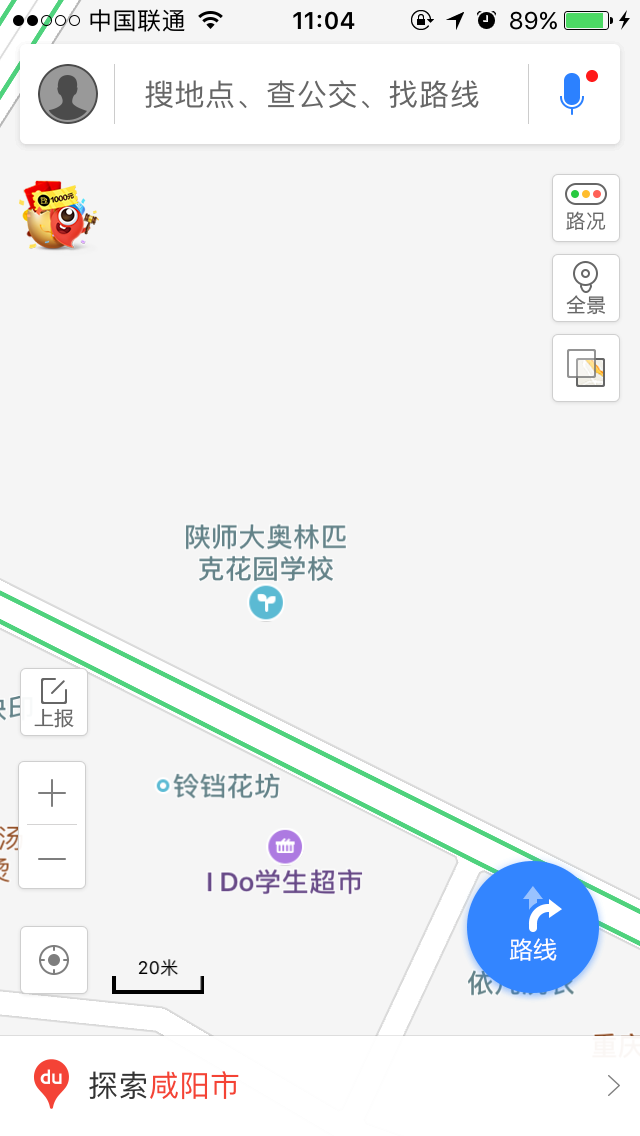Zoom in with the plus button
This screenshot has height=1136, width=640.
tap(52, 793)
